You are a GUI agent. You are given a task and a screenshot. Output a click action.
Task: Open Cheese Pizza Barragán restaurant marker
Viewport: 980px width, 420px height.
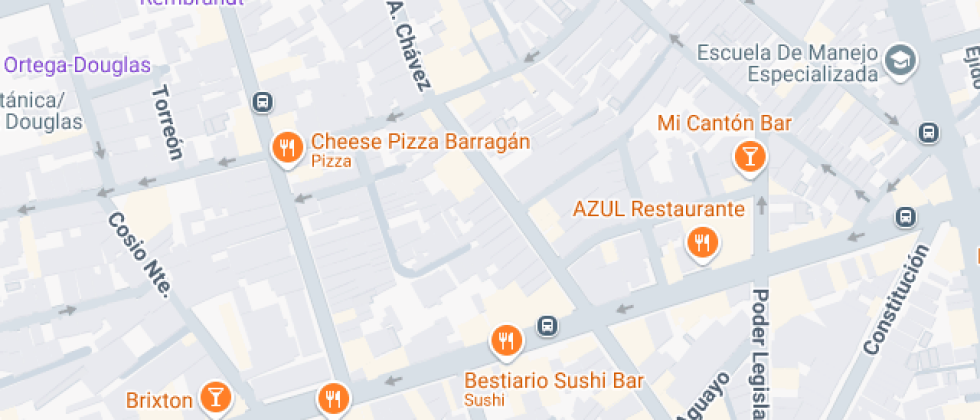288,148
